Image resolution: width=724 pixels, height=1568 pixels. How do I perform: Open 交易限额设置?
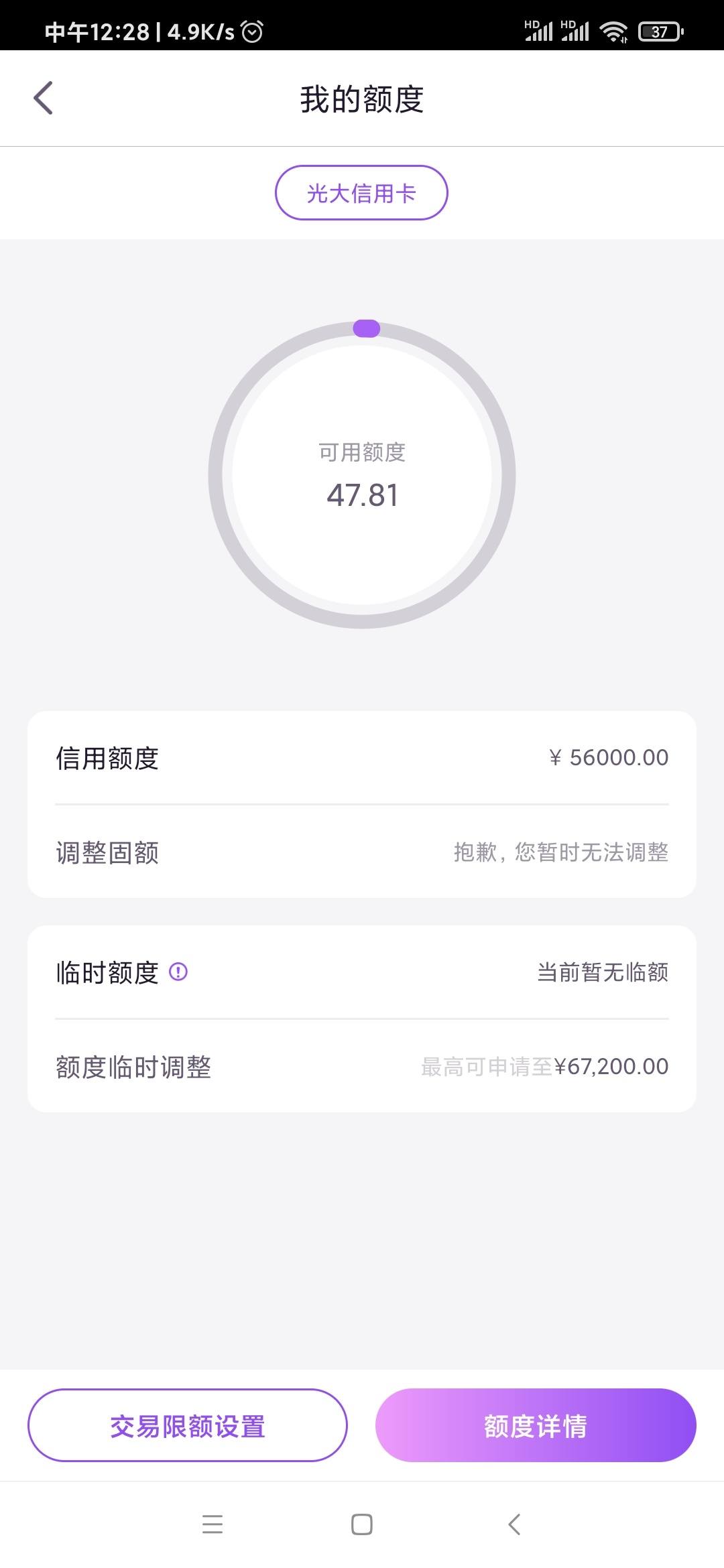click(188, 1426)
